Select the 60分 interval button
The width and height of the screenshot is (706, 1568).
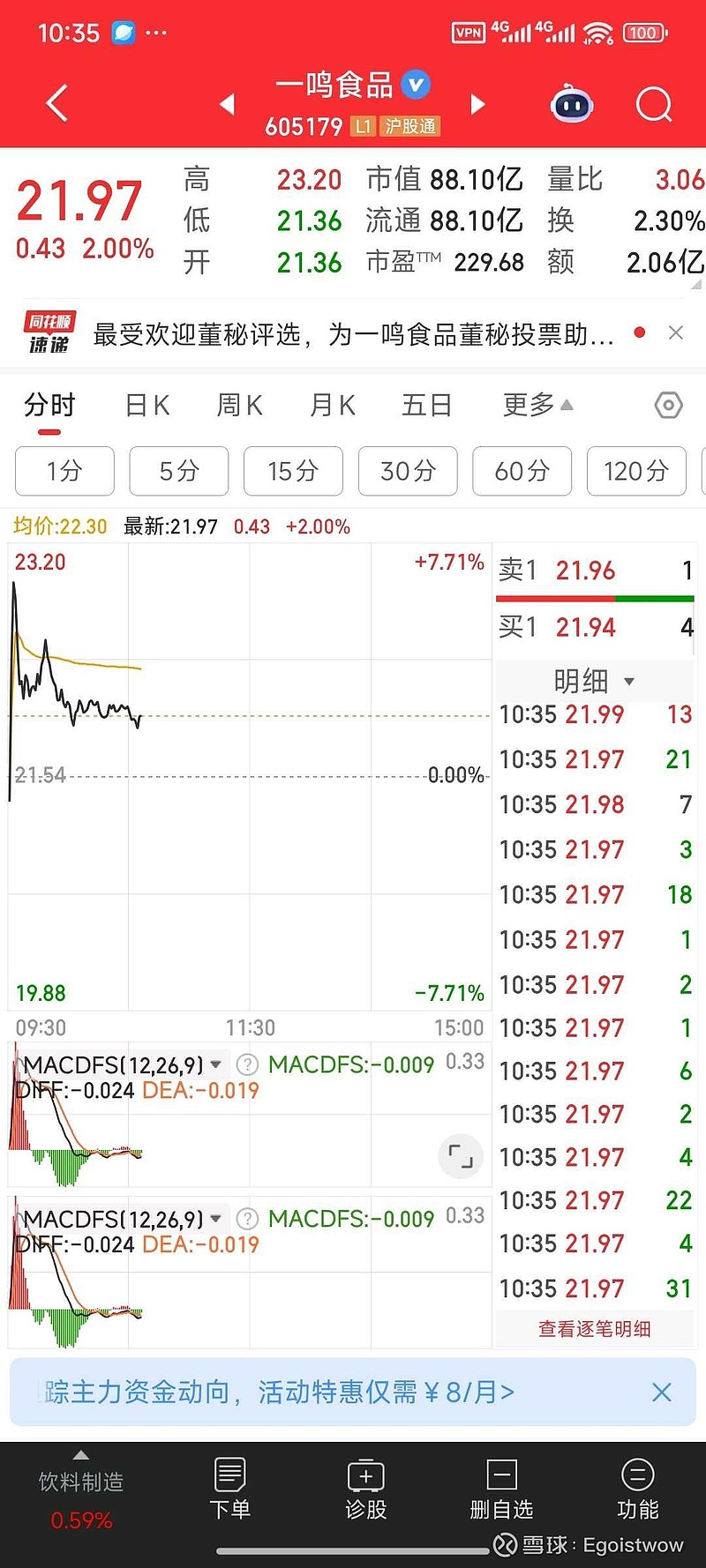coord(522,471)
